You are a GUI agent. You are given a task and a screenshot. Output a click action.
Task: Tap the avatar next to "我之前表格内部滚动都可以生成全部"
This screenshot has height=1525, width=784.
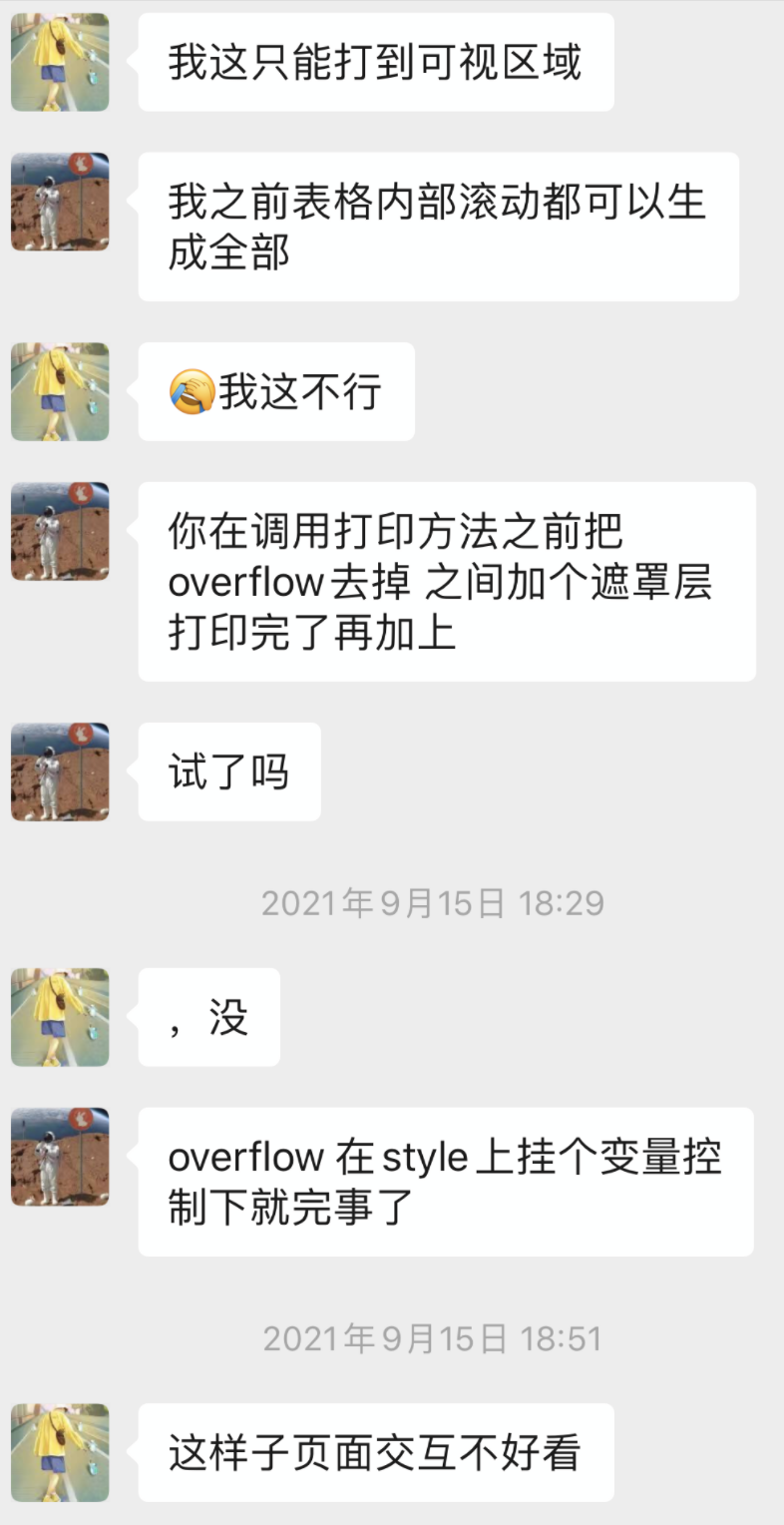tap(60, 202)
